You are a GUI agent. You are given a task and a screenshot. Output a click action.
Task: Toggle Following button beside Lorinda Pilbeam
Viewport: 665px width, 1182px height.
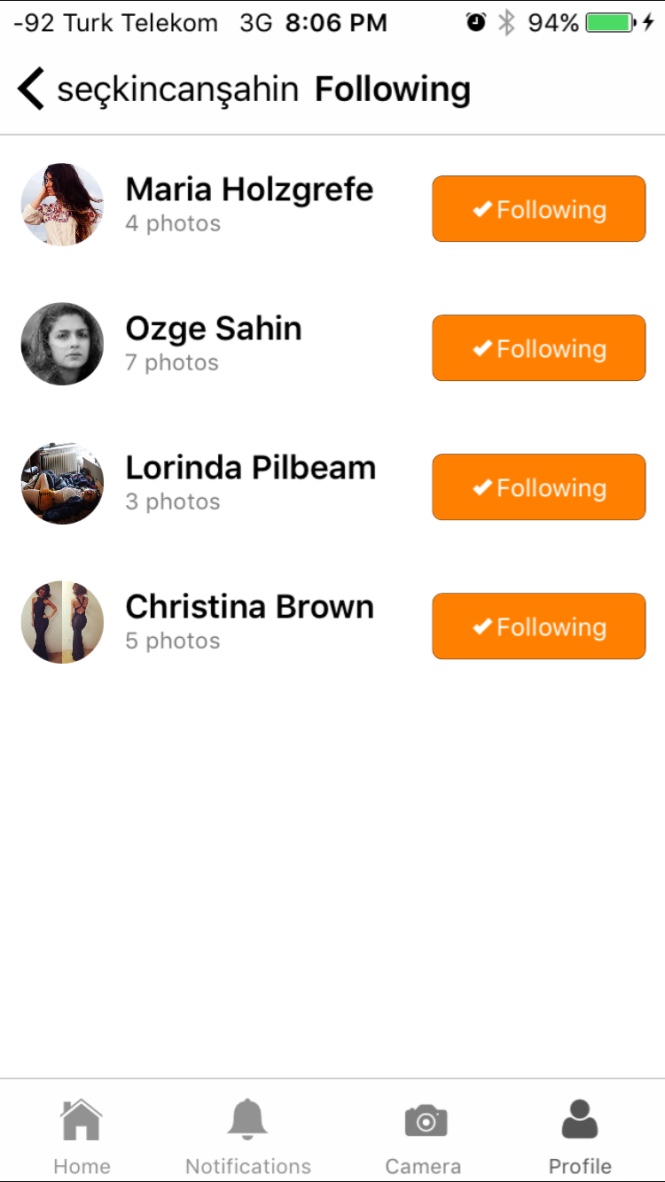tap(538, 487)
